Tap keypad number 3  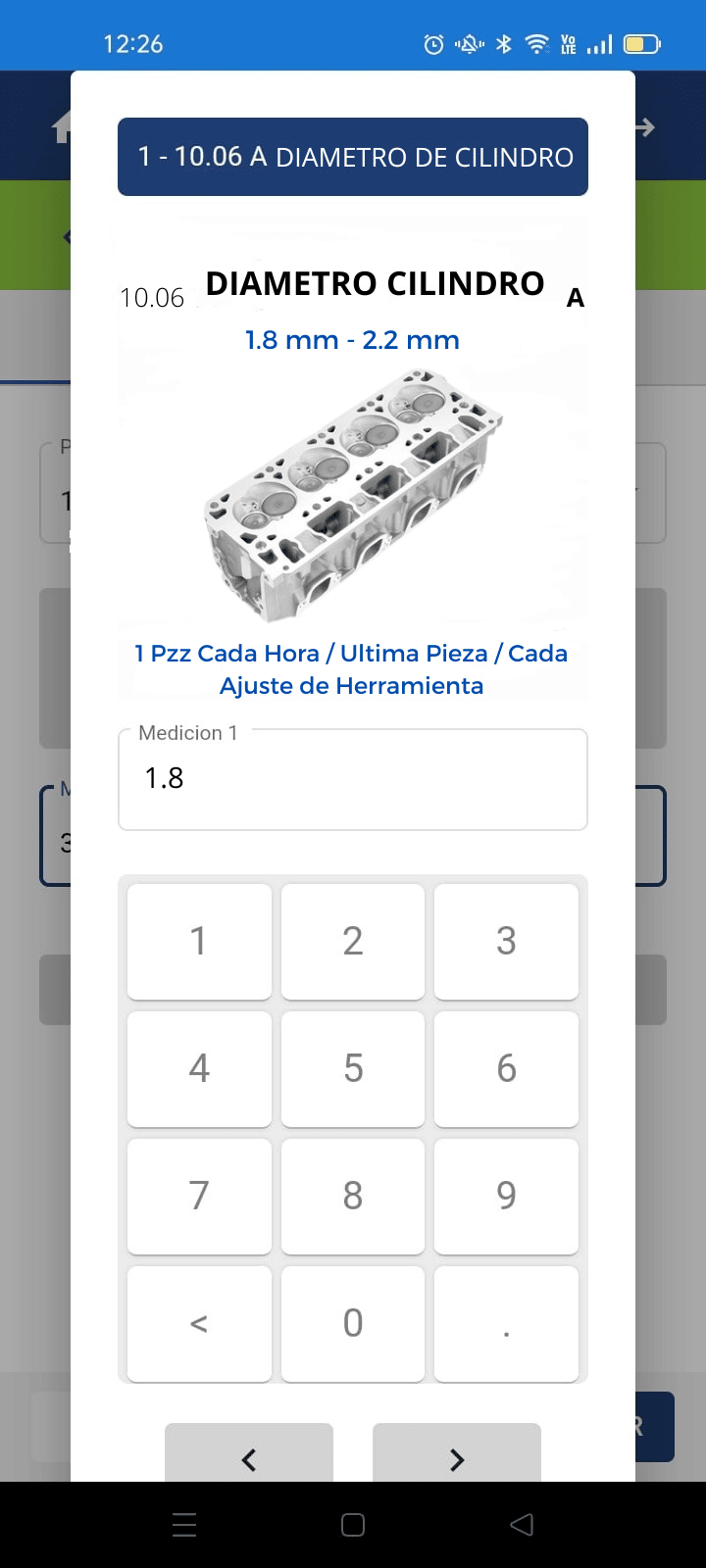tap(506, 942)
